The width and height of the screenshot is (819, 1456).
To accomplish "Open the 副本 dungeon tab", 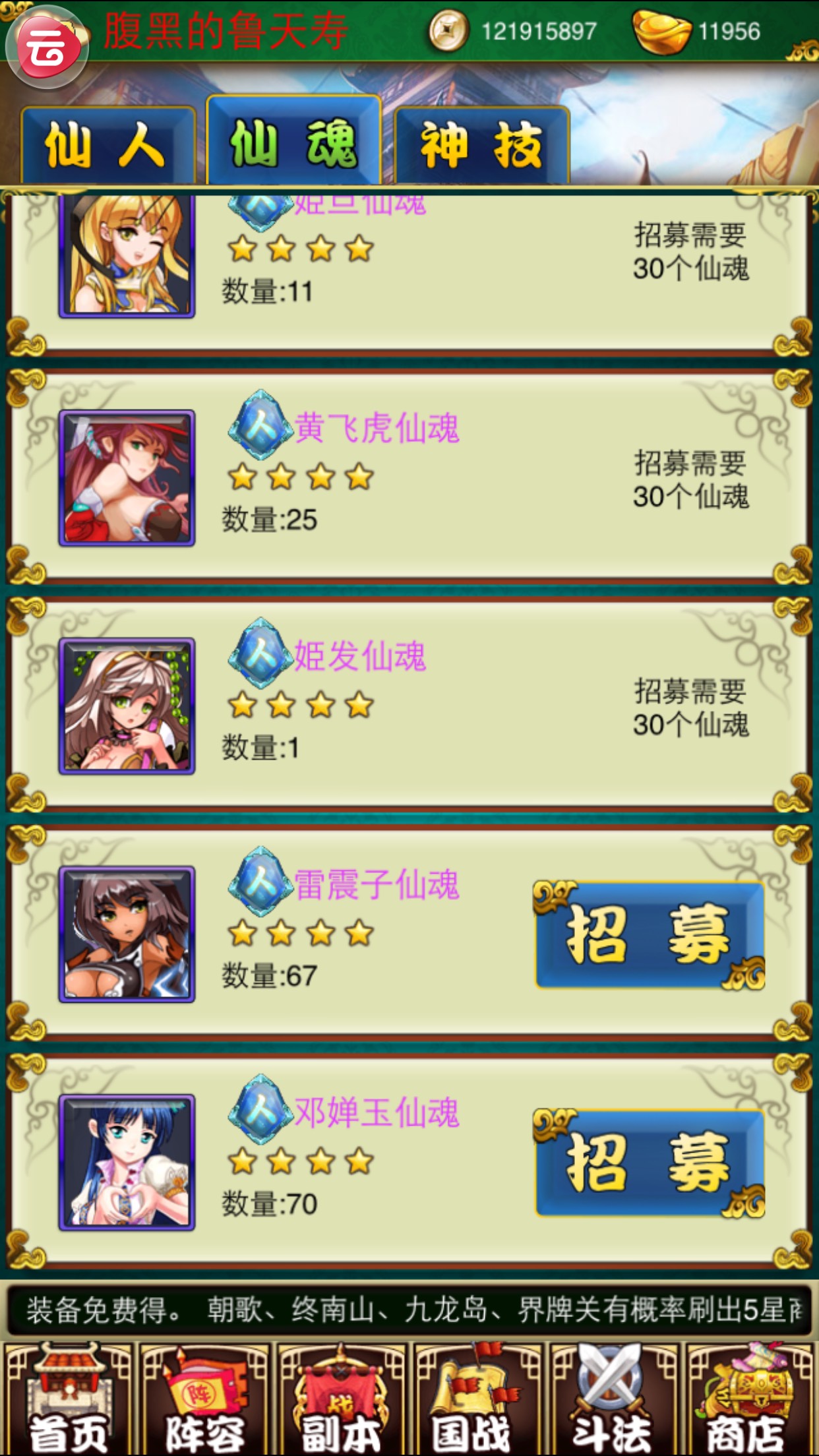I will coord(341,1399).
